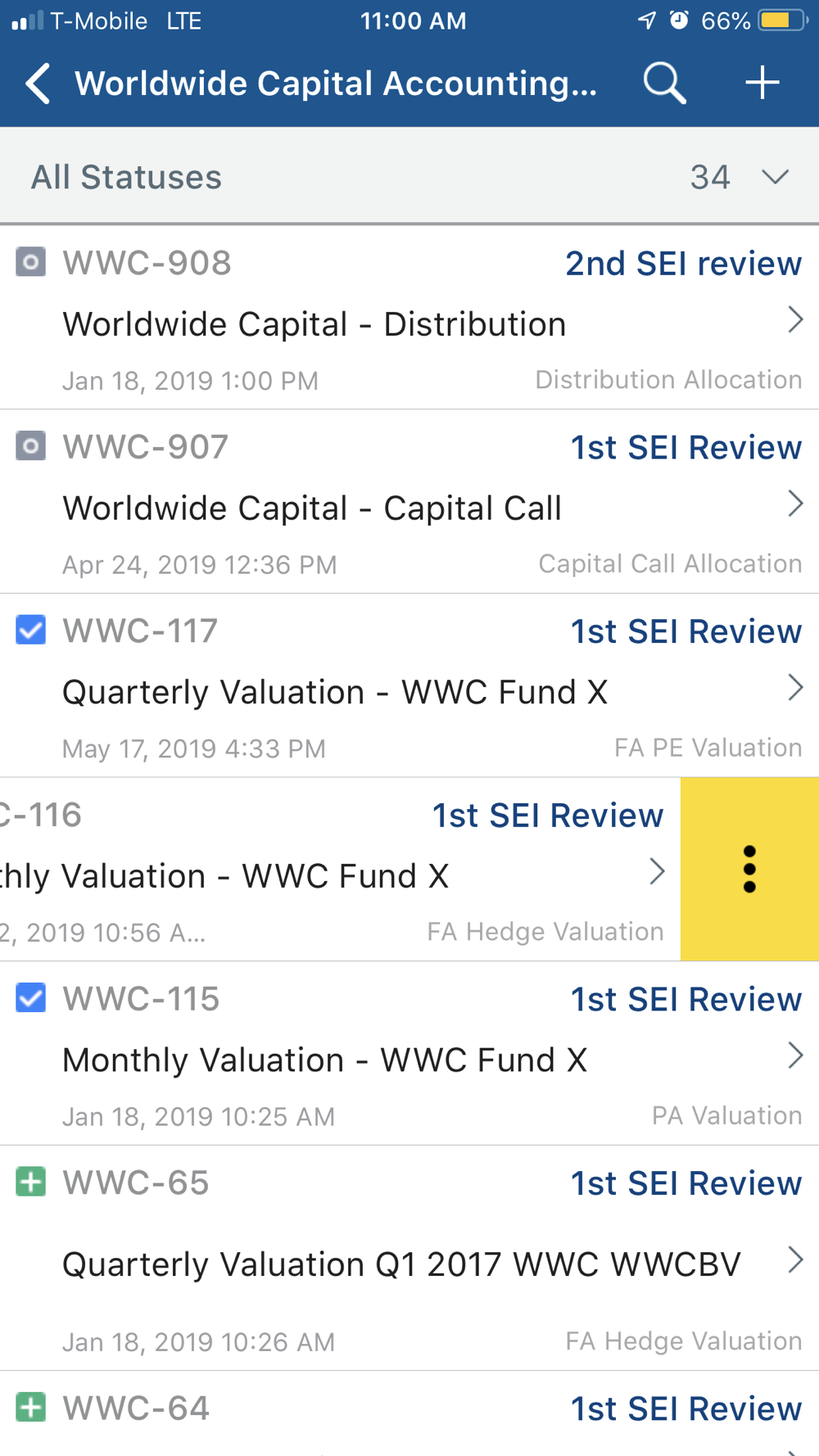Open the swiped WWC-116 Valuation row
819x1456 pixels.
[340, 870]
